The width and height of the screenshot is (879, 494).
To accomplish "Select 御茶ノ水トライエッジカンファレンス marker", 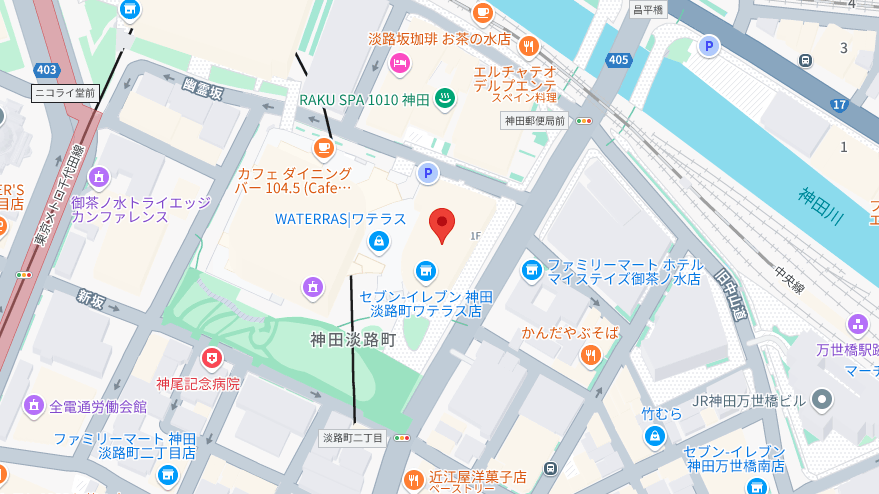I will tap(98, 178).
